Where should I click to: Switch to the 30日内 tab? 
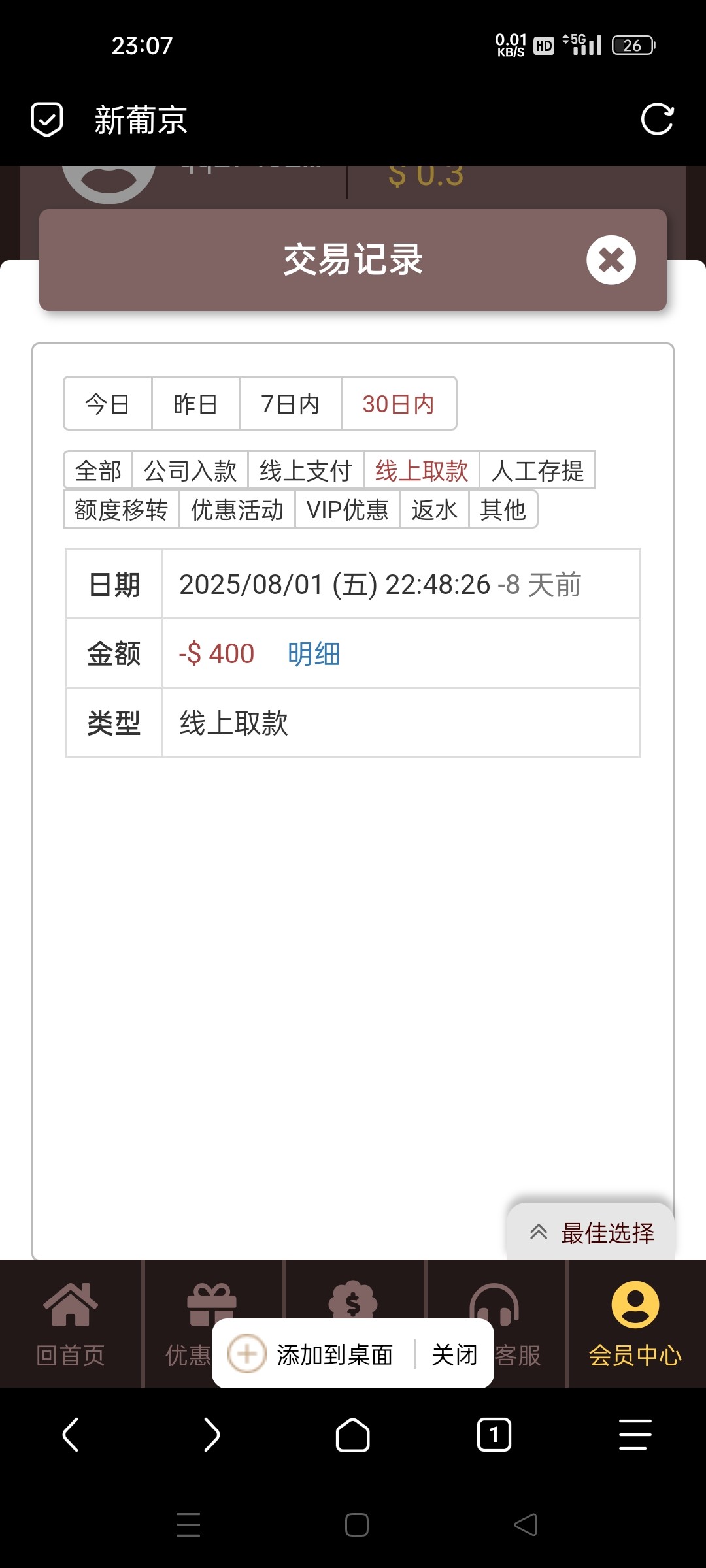point(399,404)
